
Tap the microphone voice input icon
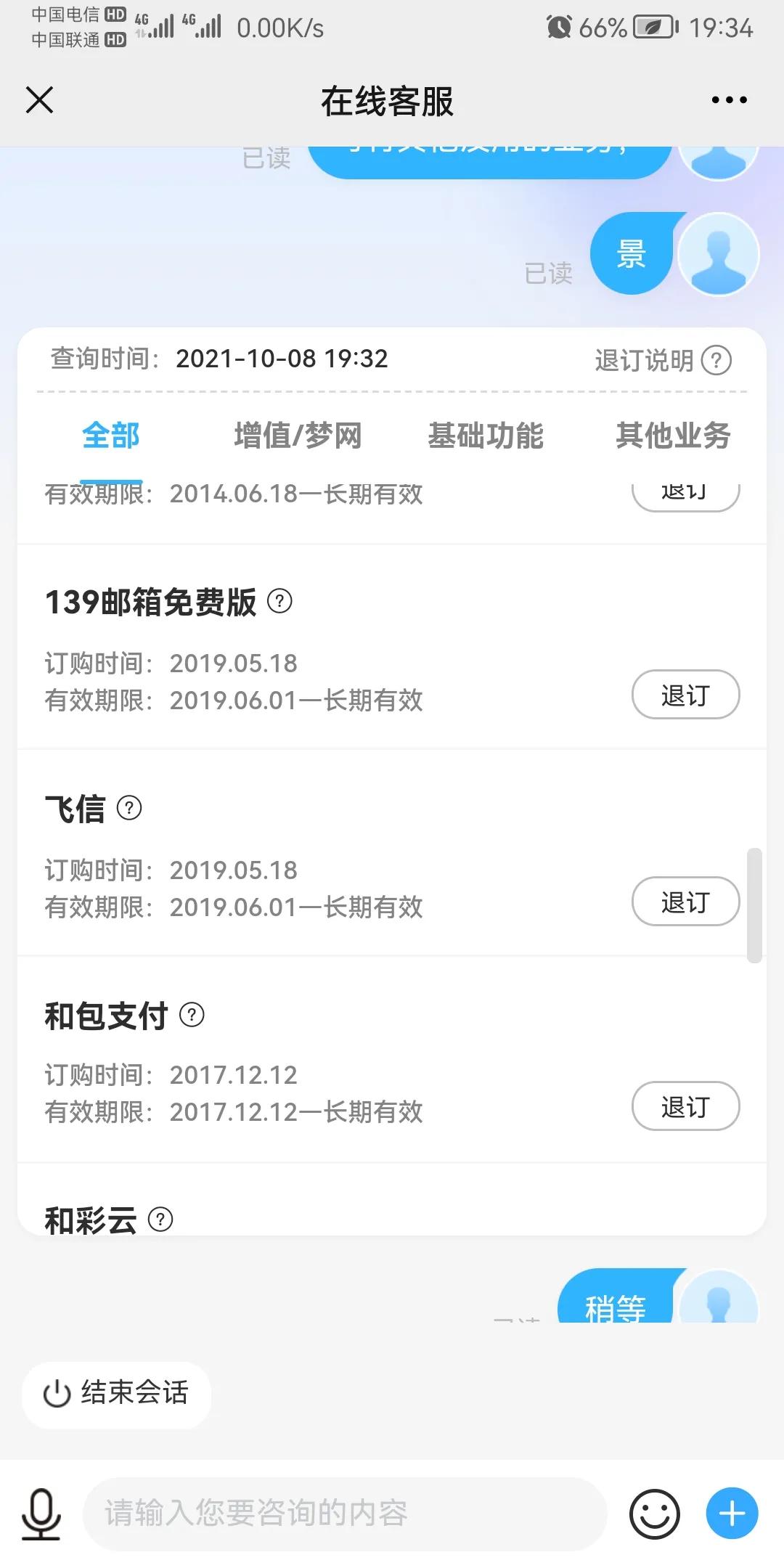pos(41,1514)
